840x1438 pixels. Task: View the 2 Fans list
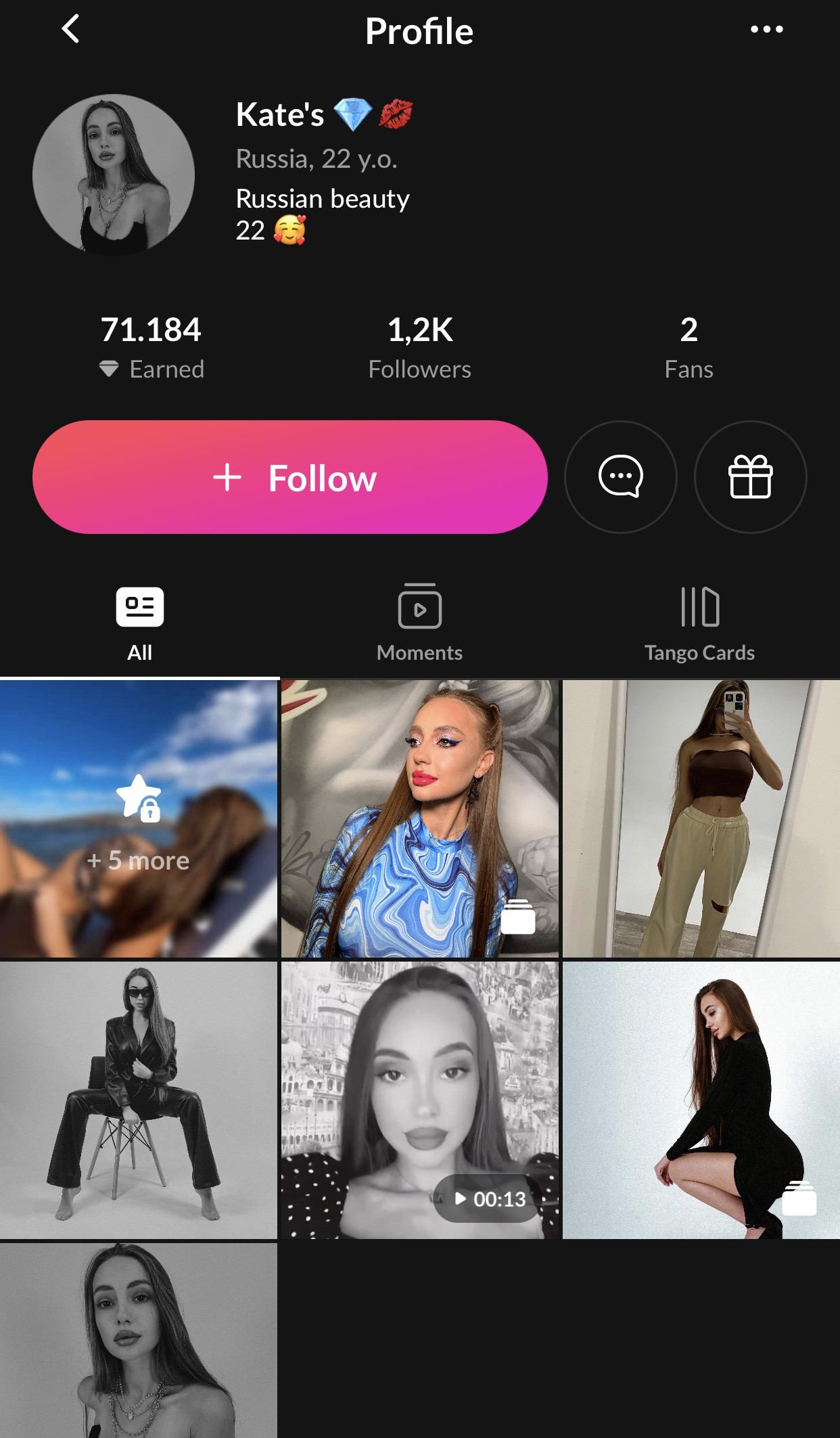point(689,348)
